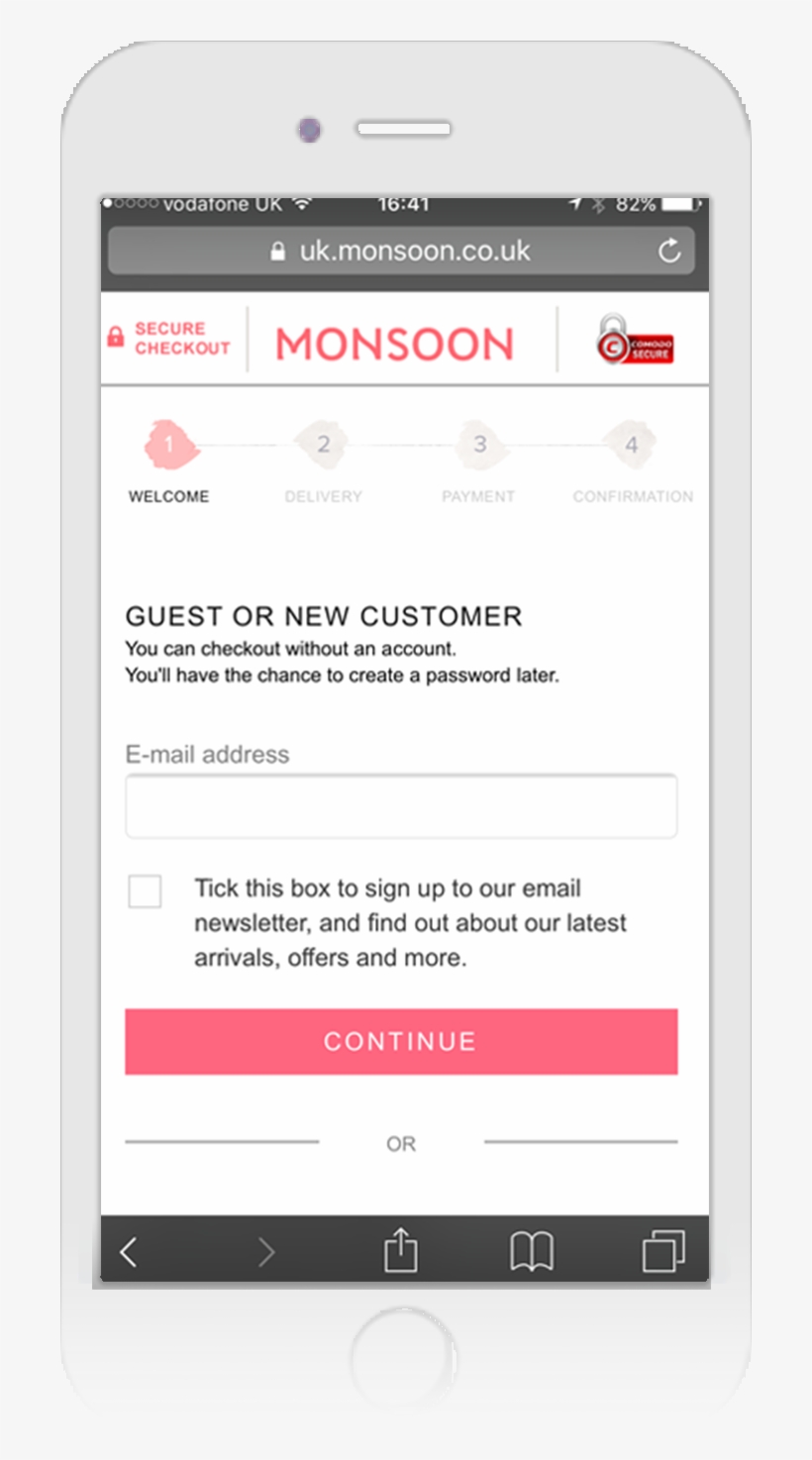Screen dimensions: 812x1460
Task: Open the tab switcher icon
Action: (662, 1251)
